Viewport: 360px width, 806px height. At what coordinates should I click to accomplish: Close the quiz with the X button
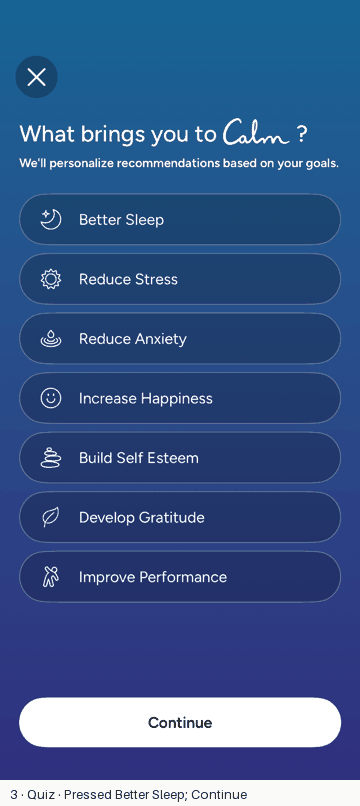click(37, 77)
